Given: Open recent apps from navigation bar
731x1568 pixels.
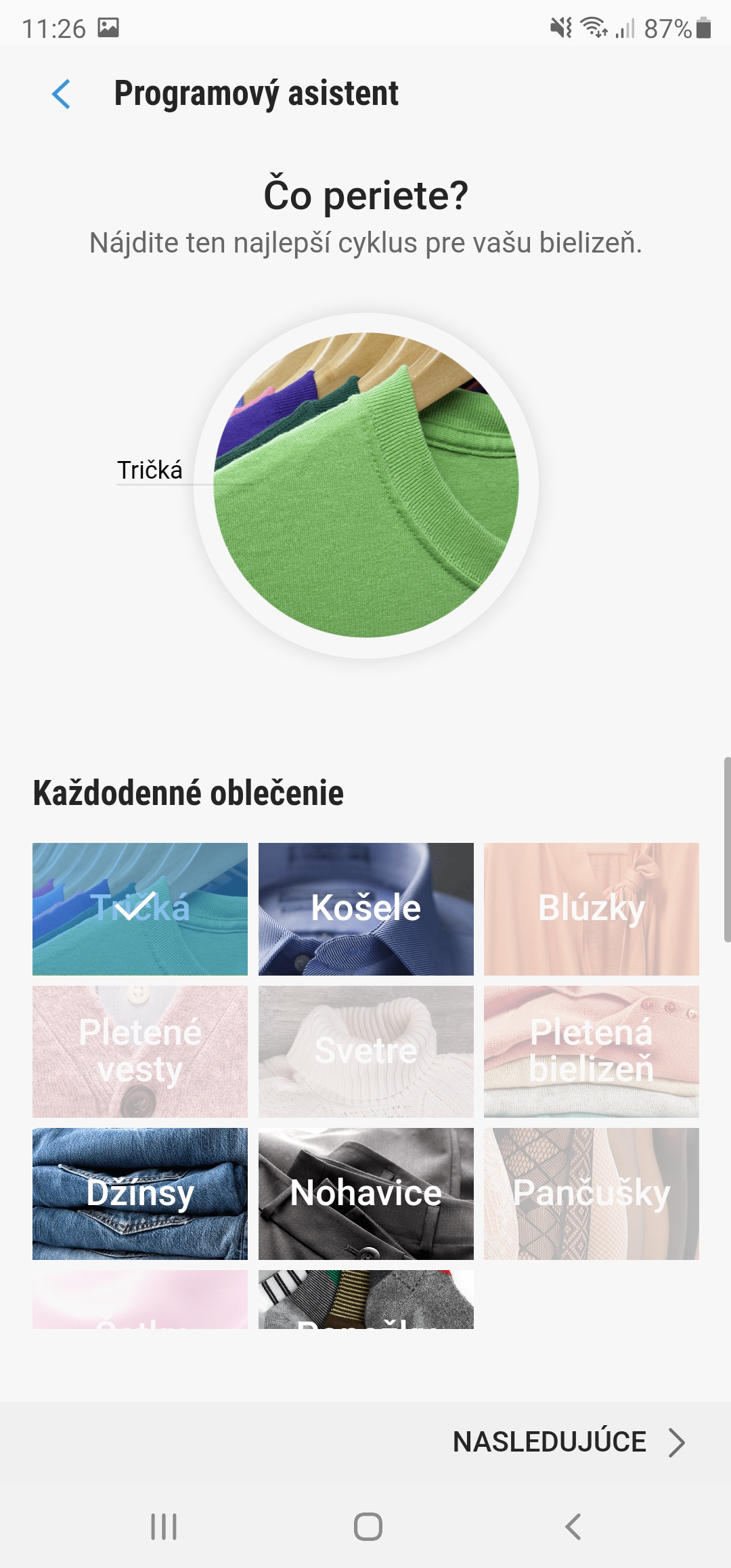Looking at the screenshot, I should point(164,1527).
